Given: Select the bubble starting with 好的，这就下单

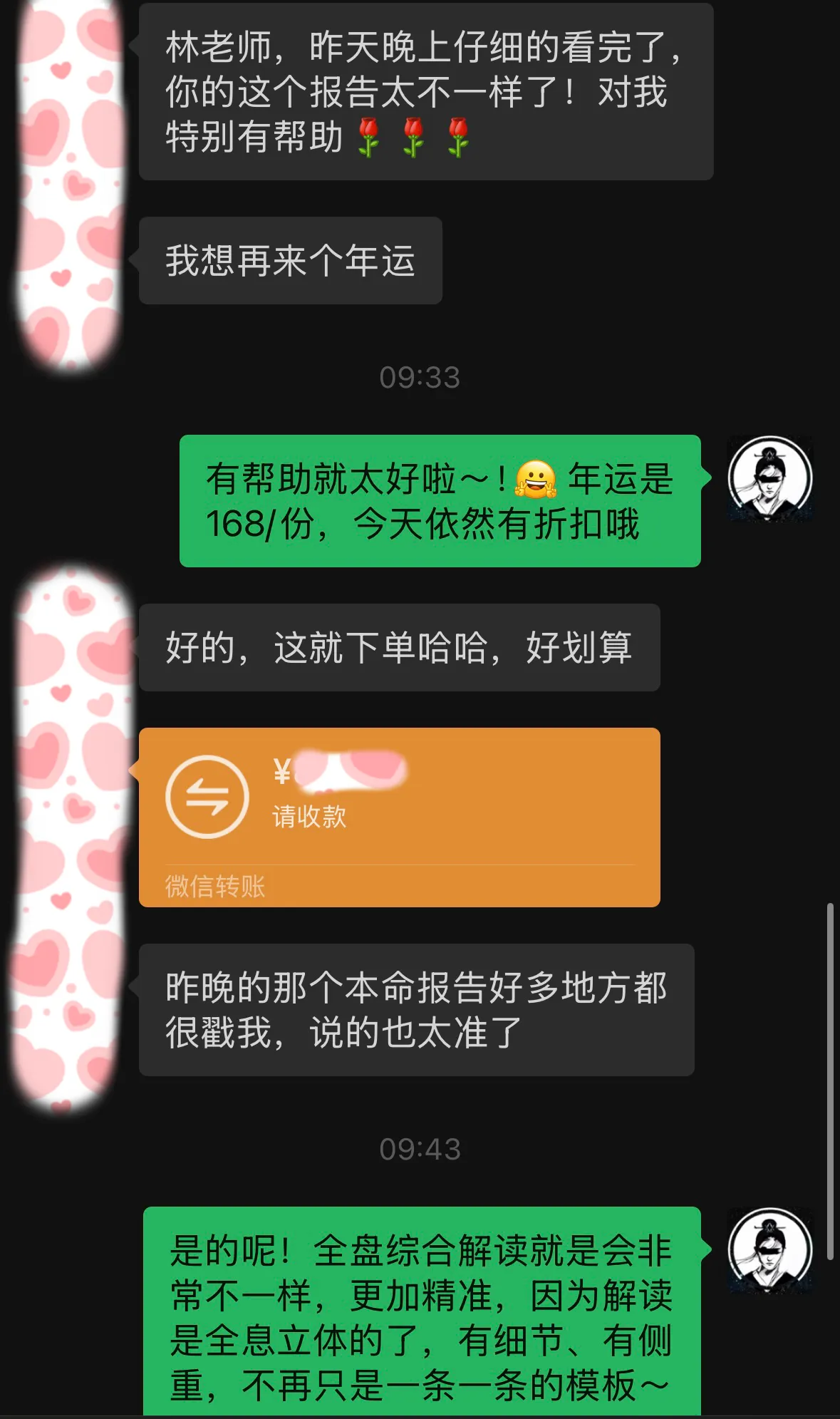Looking at the screenshot, I should click(x=399, y=646).
